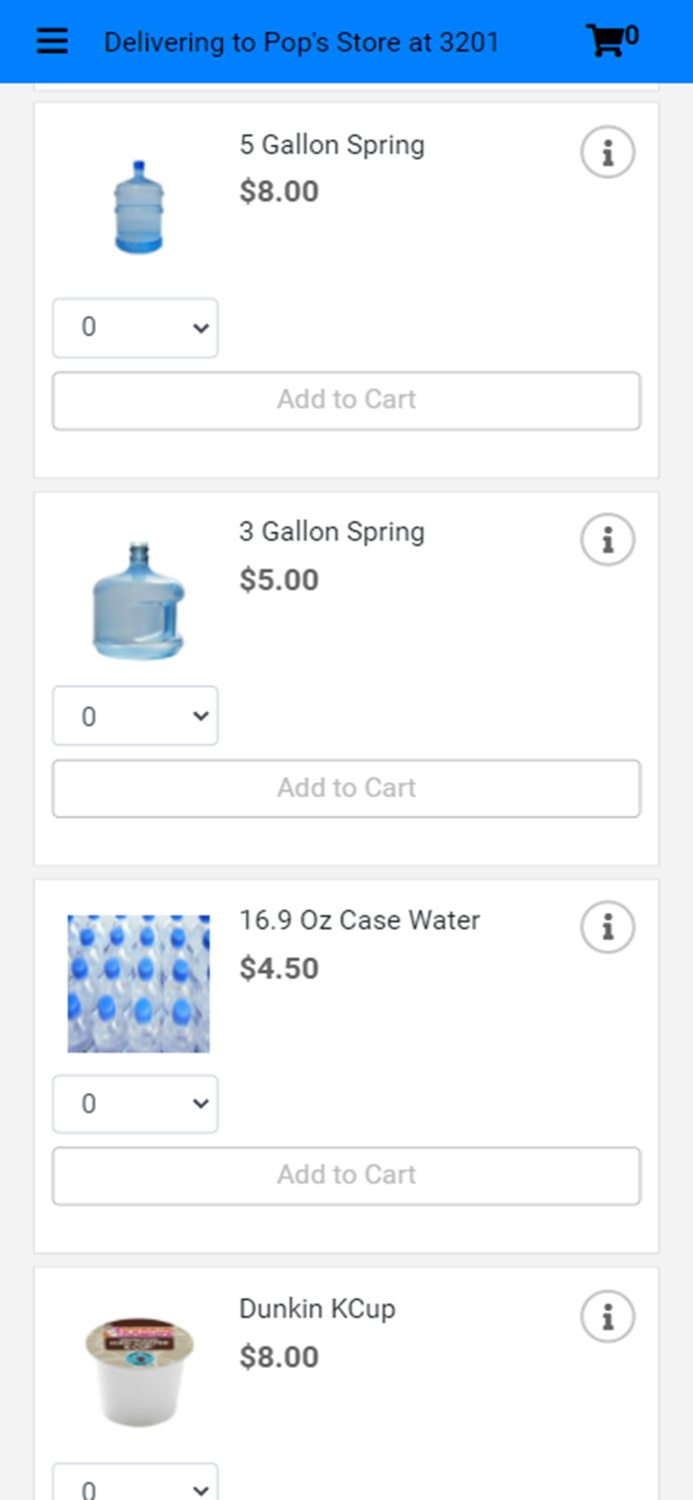The width and height of the screenshot is (693, 1500).
Task: Expand quantity dropdown for 3 Gallon Spring
Action: [135, 716]
